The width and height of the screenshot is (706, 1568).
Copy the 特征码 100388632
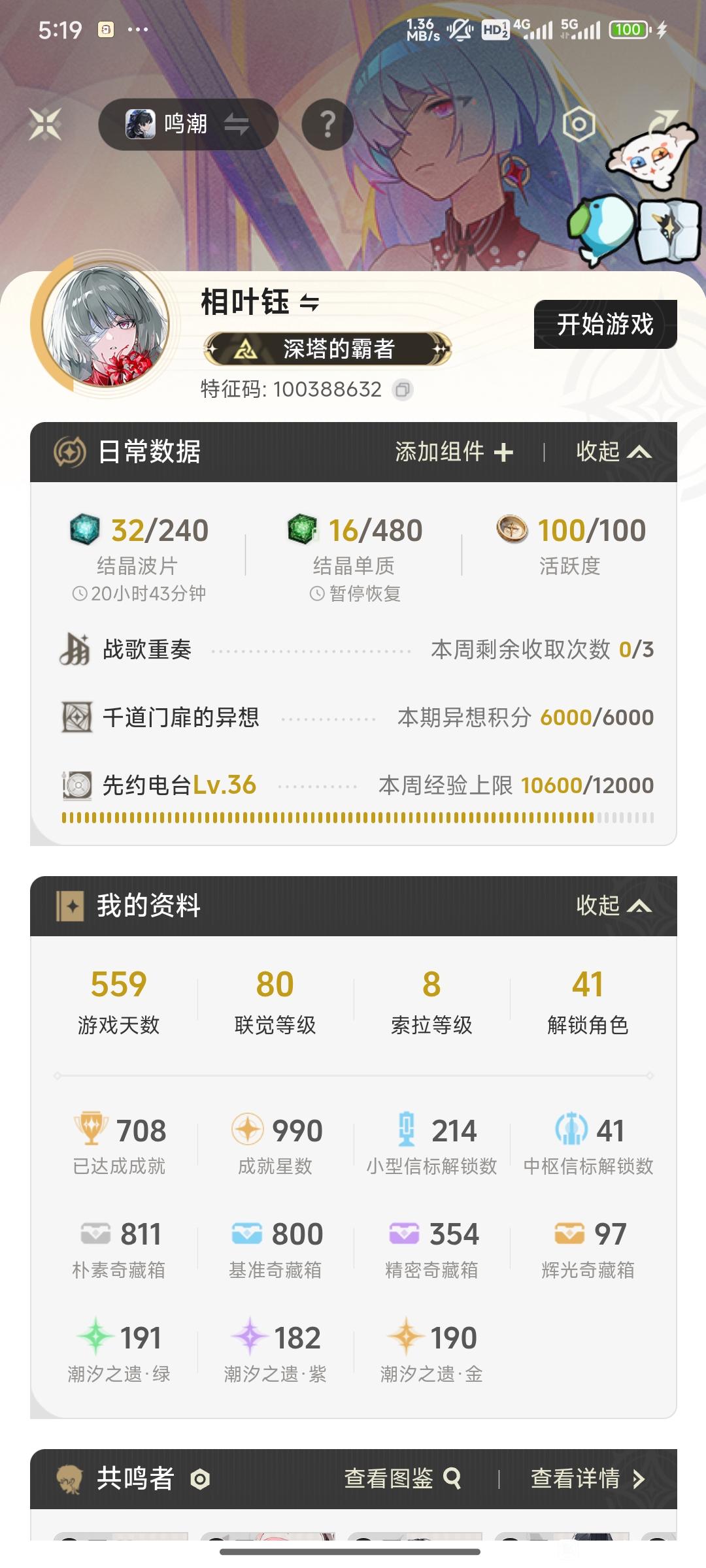coord(403,390)
